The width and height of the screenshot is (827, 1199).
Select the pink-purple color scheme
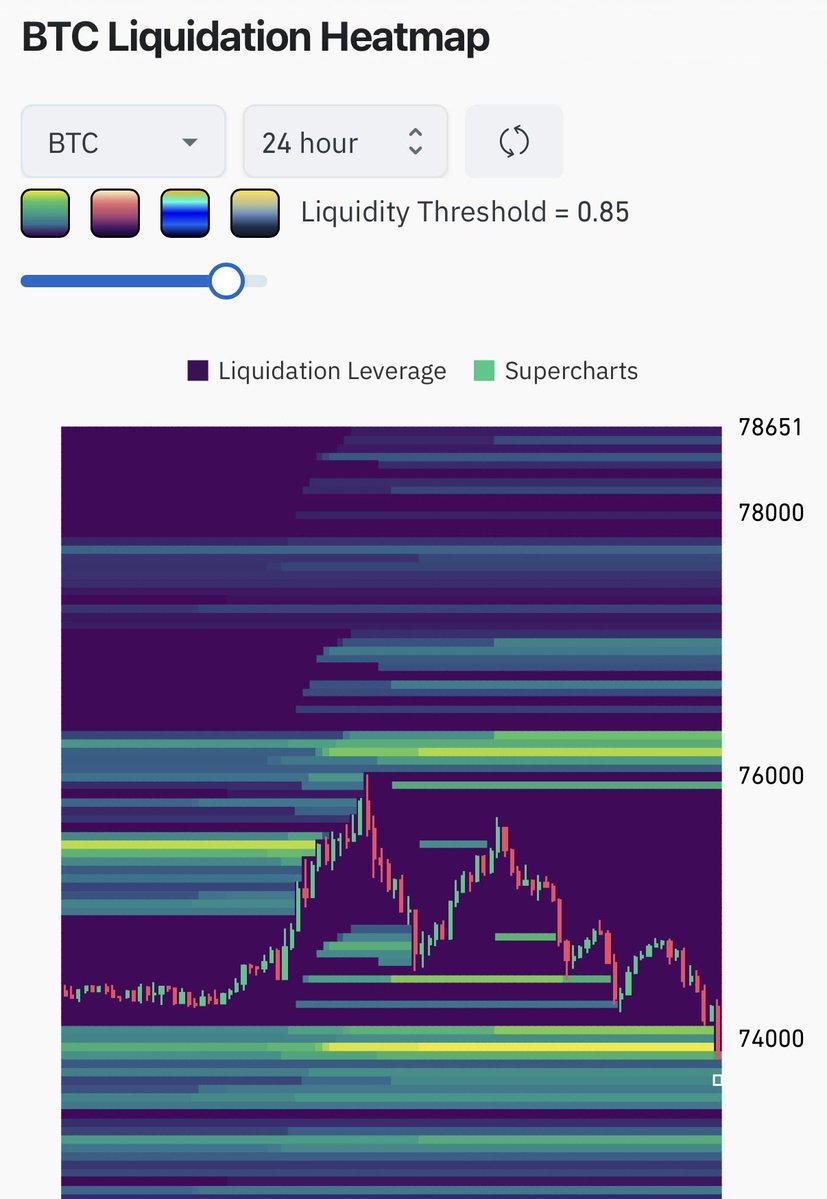pos(115,213)
